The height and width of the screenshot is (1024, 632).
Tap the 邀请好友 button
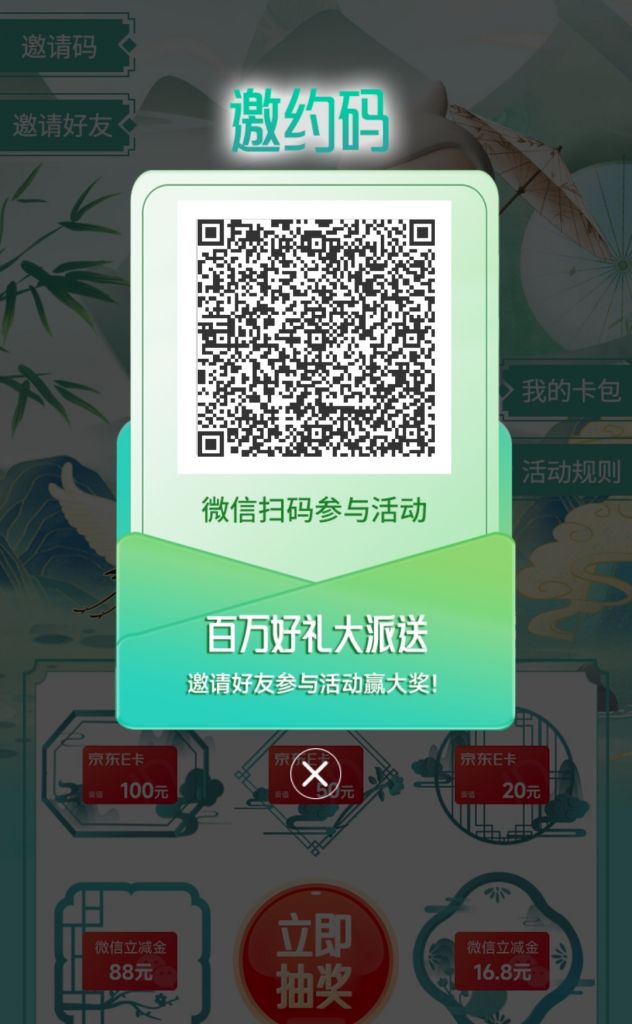(x=63, y=125)
